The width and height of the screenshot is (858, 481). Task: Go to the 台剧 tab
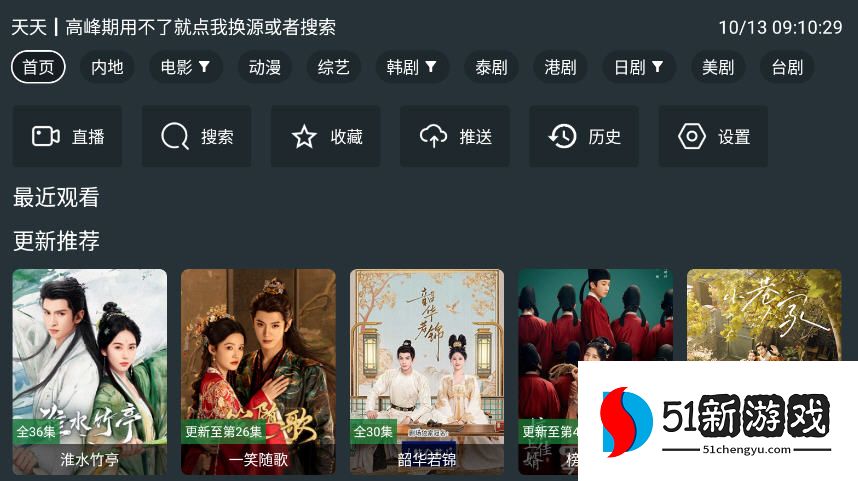coord(787,67)
